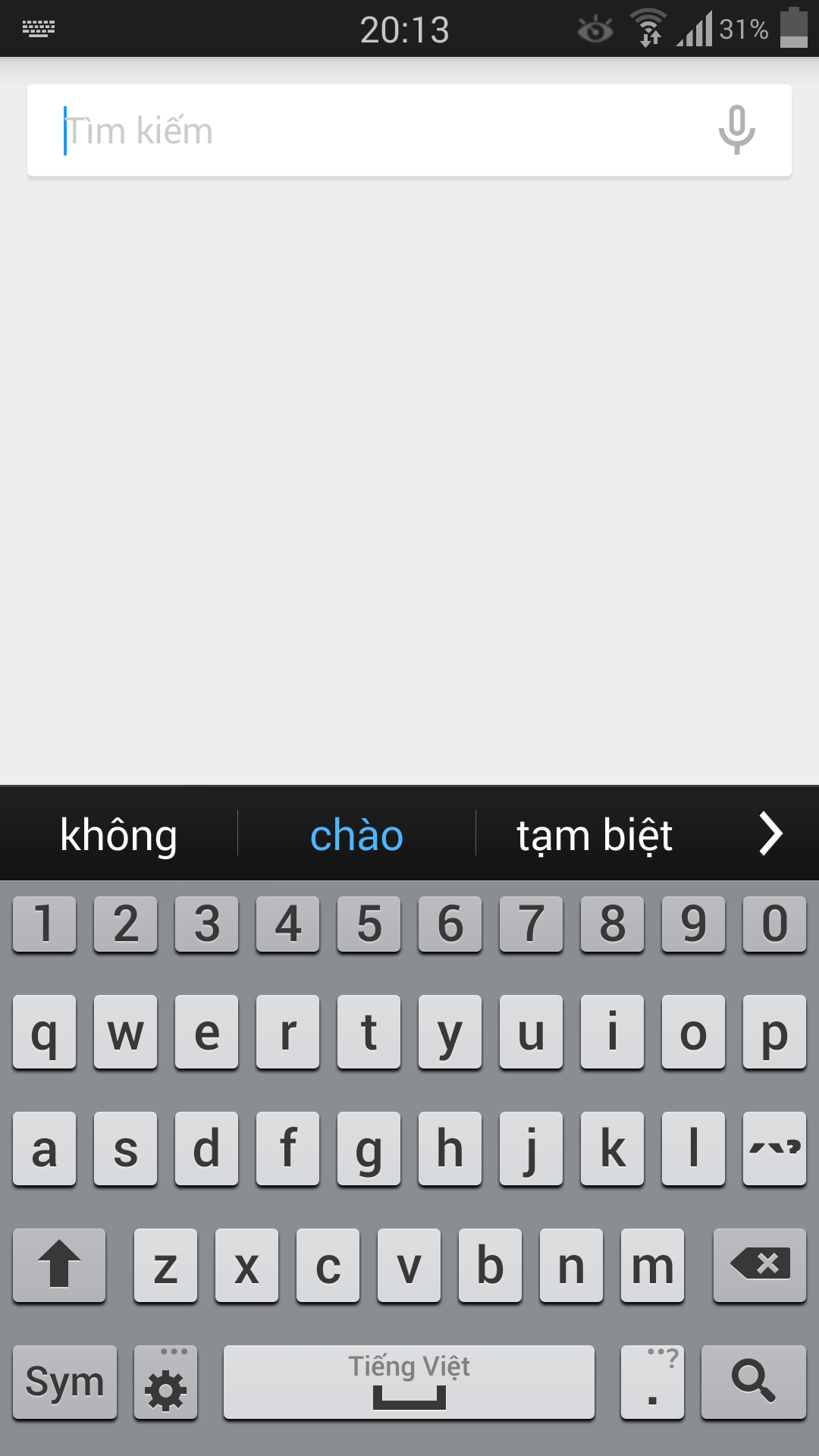Open keyboard settings via the gear key
Viewport: 819px width, 1456px height.
165,1382
